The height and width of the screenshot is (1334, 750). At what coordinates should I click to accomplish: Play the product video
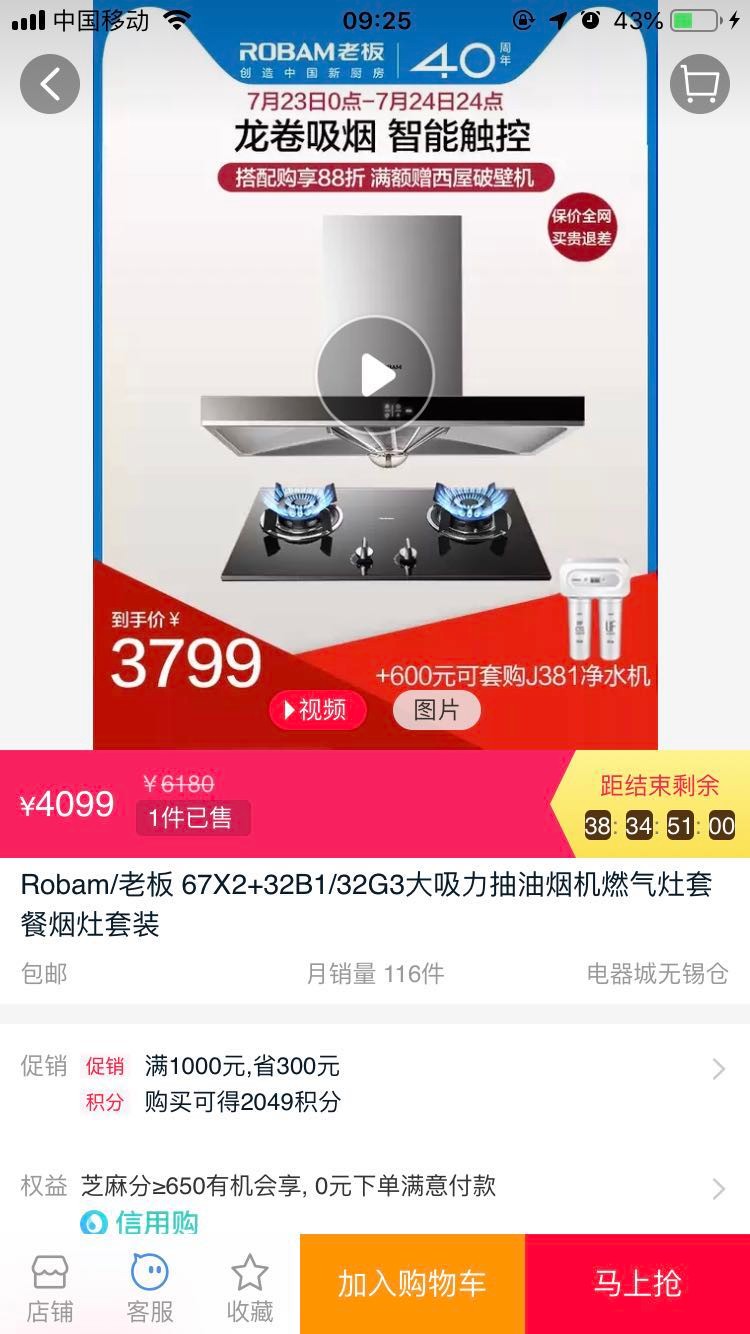pos(375,375)
